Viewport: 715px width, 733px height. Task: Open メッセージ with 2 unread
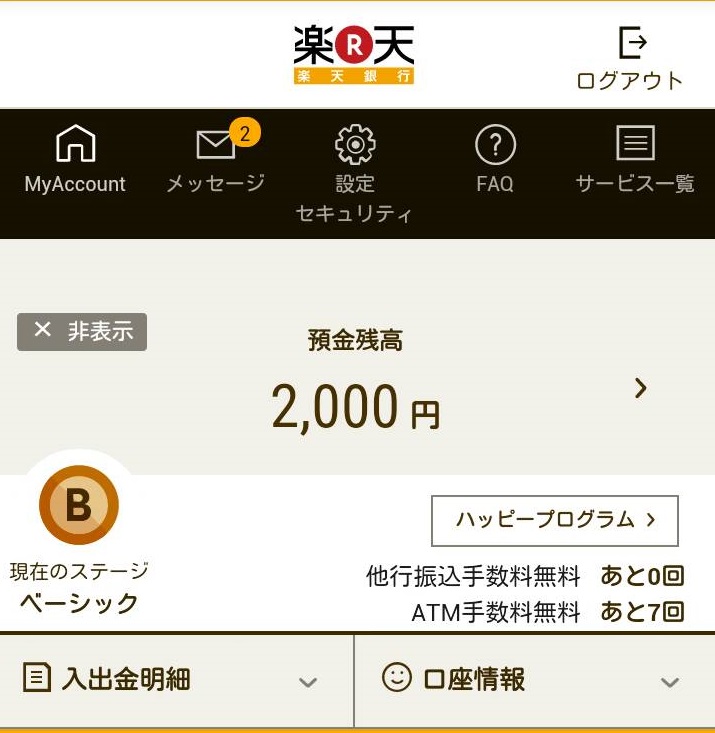click(x=216, y=160)
